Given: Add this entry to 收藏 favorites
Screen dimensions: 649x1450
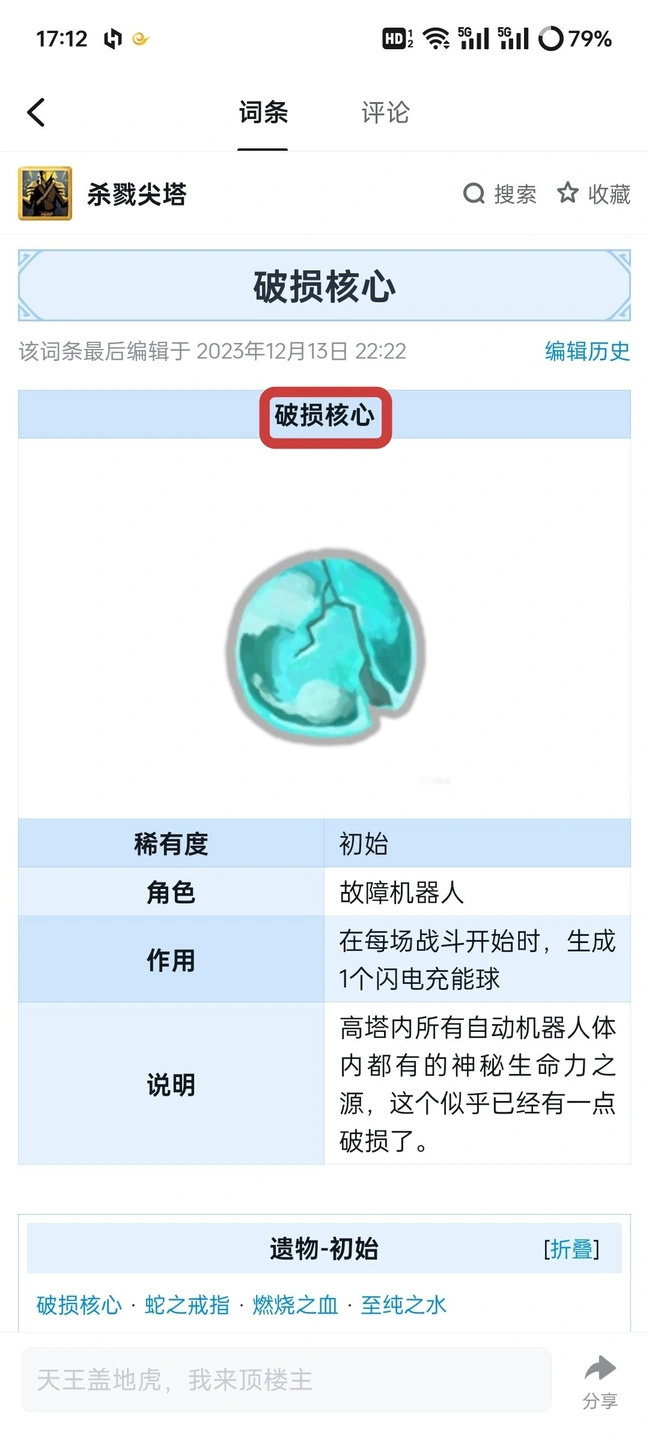Looking at the screenshot, I should tap(594, 194).
